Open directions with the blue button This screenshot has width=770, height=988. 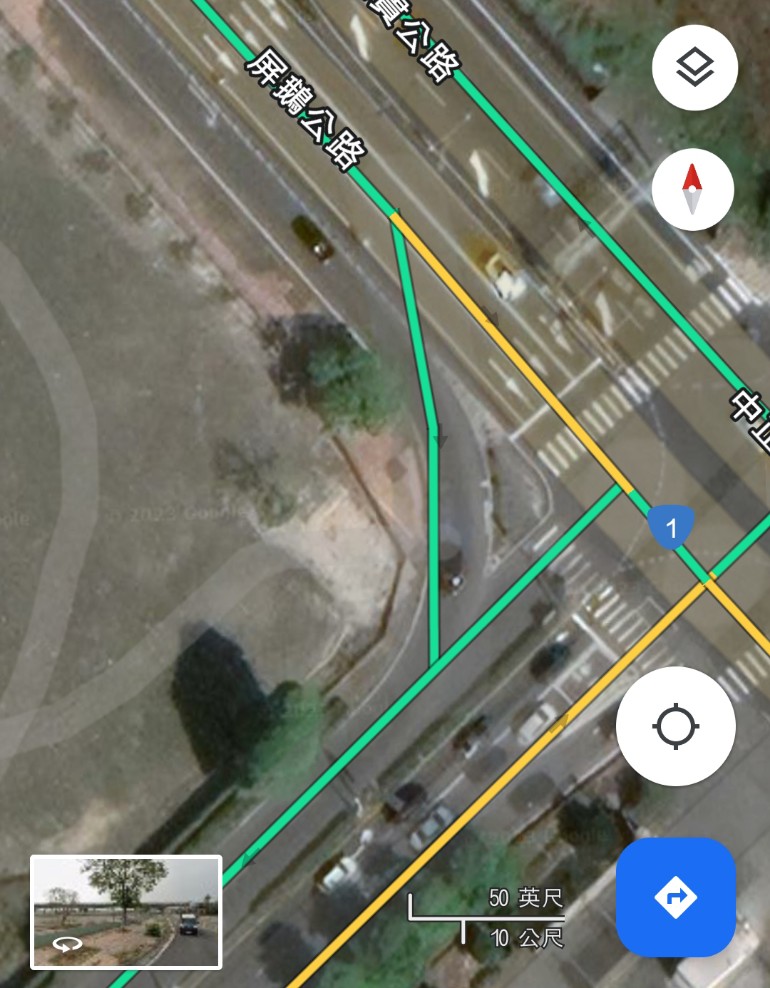coord(676,897)
